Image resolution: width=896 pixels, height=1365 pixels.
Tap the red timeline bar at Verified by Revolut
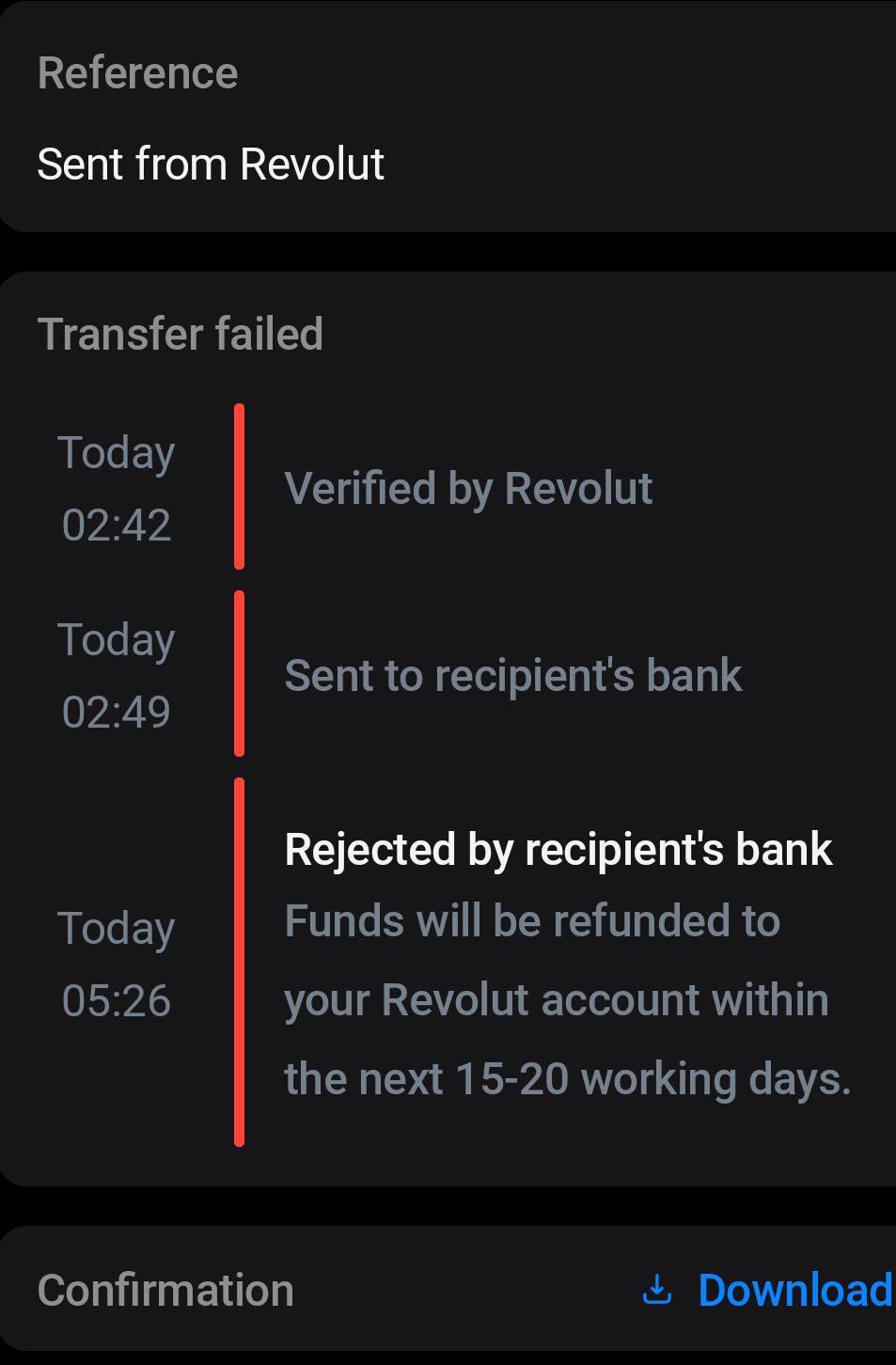click(x=239, y=486)
